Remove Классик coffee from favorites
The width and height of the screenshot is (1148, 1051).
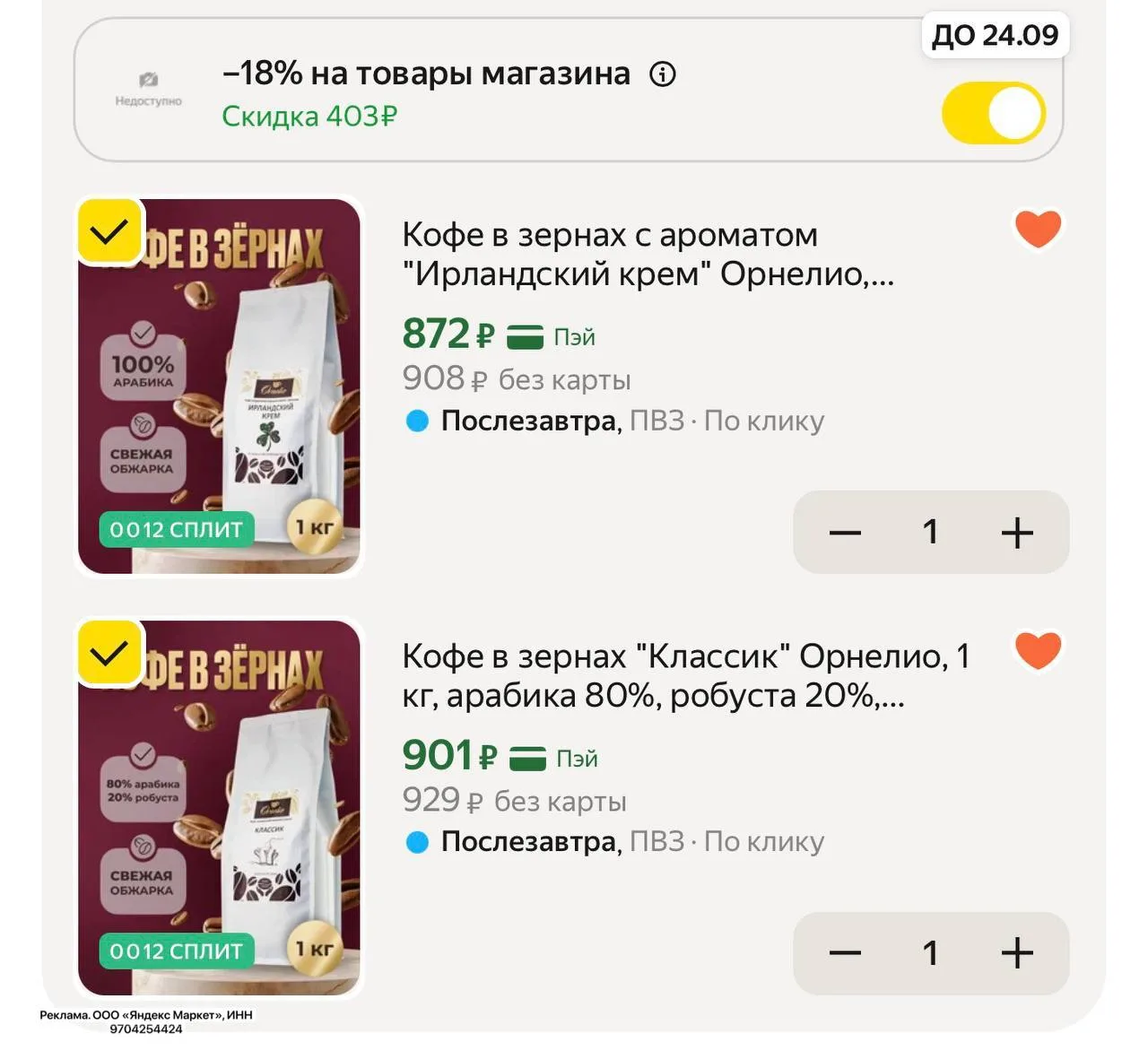[x=1039, y=650]
